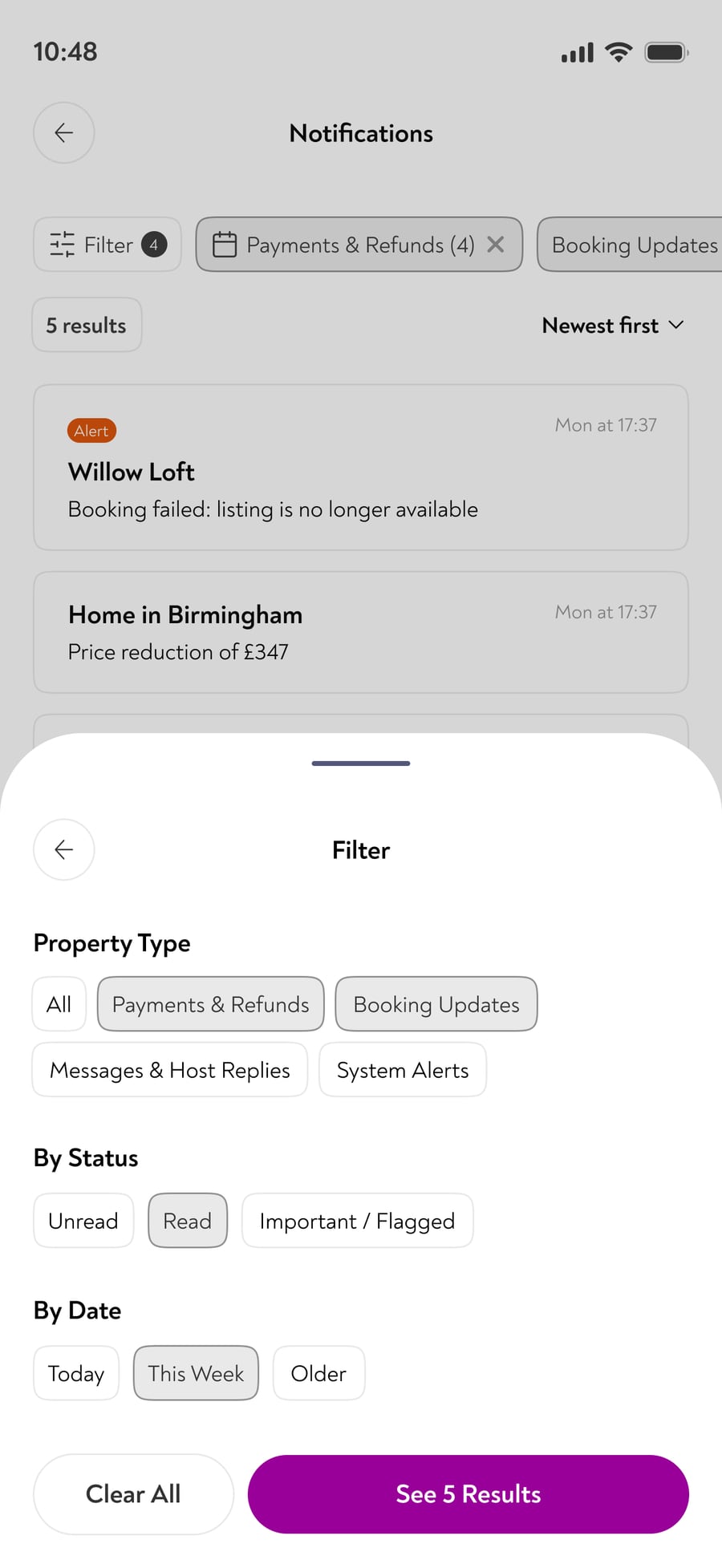This screenshot has height=1568, width=722.
Task: Filter by Today date
Action: (76, 1373)
